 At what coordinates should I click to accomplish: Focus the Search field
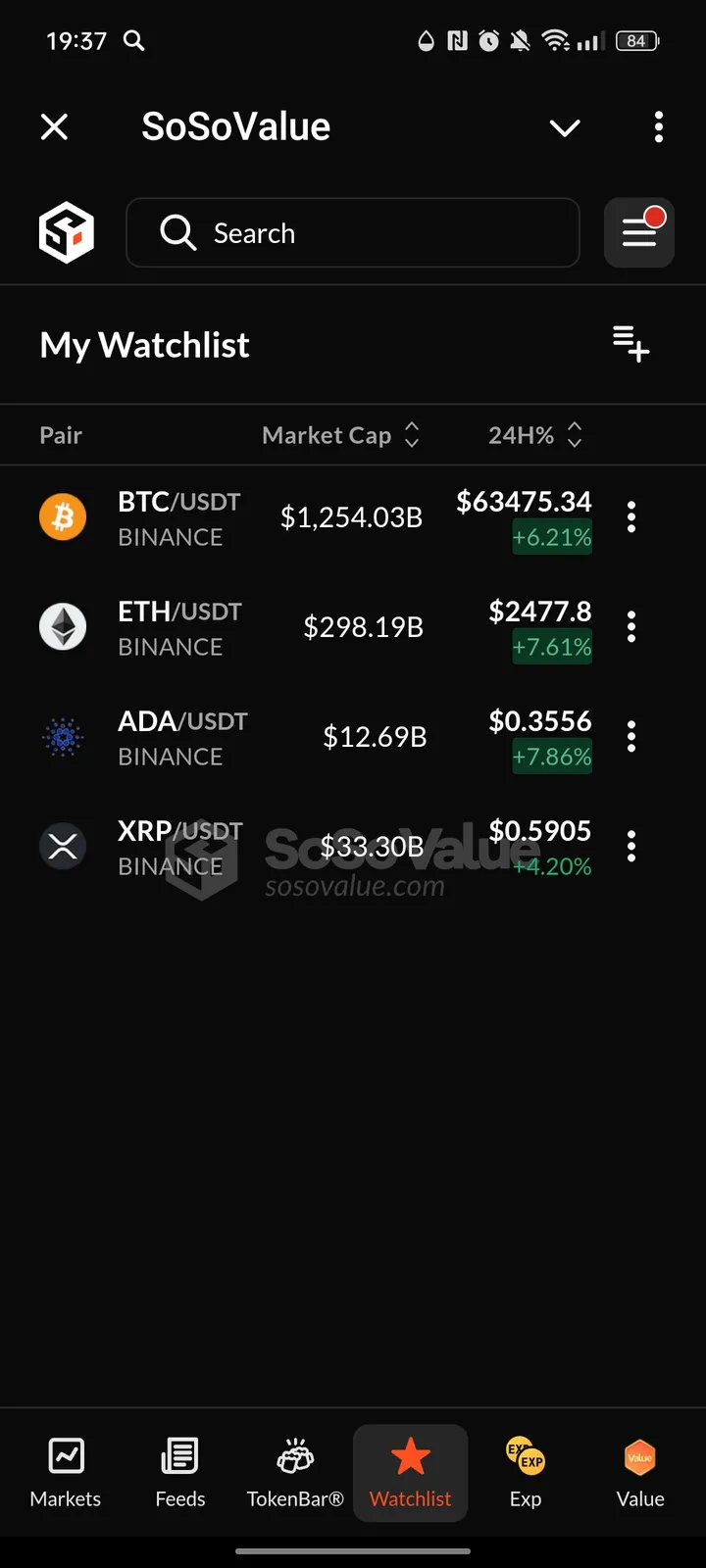pyautogui.click(x=353, y=233)
